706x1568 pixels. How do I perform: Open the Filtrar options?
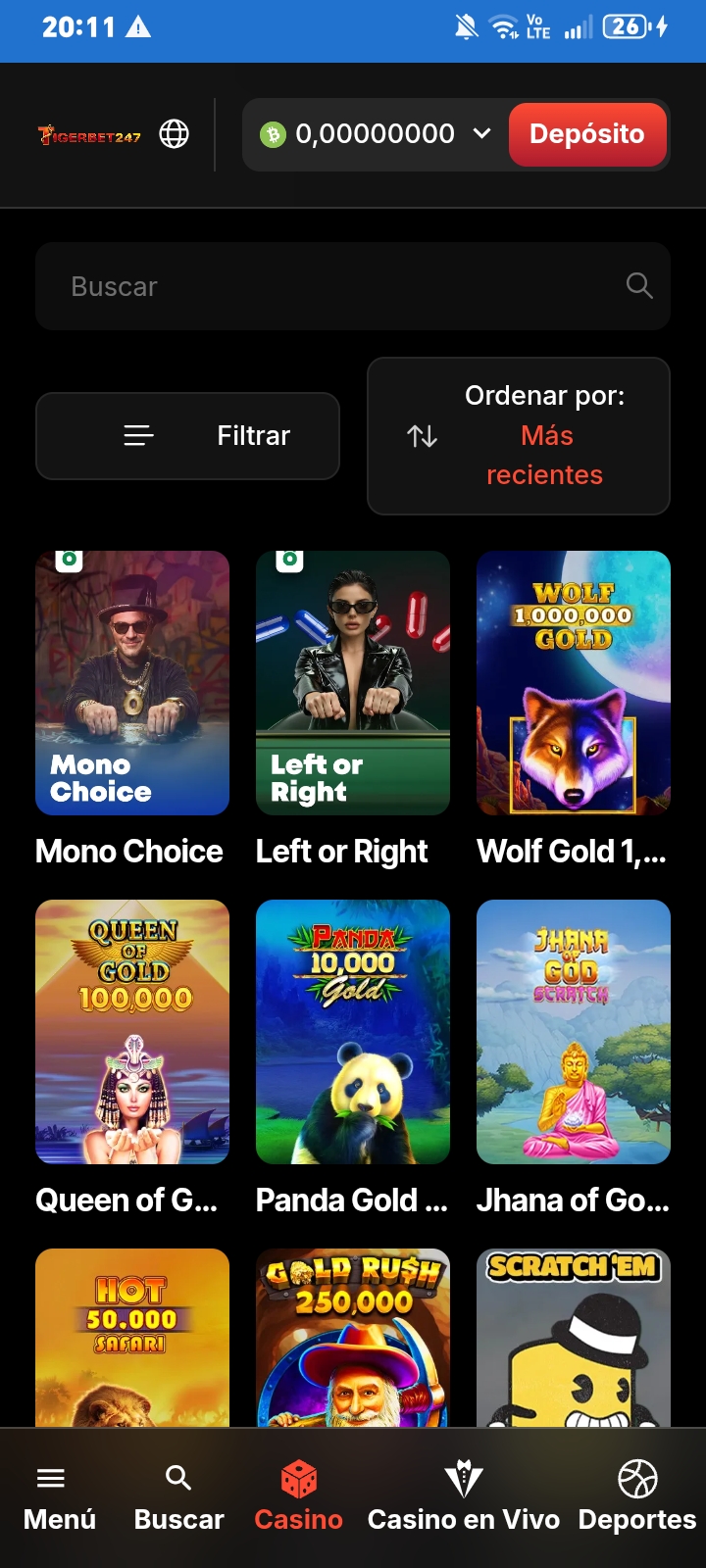(187, 436)
